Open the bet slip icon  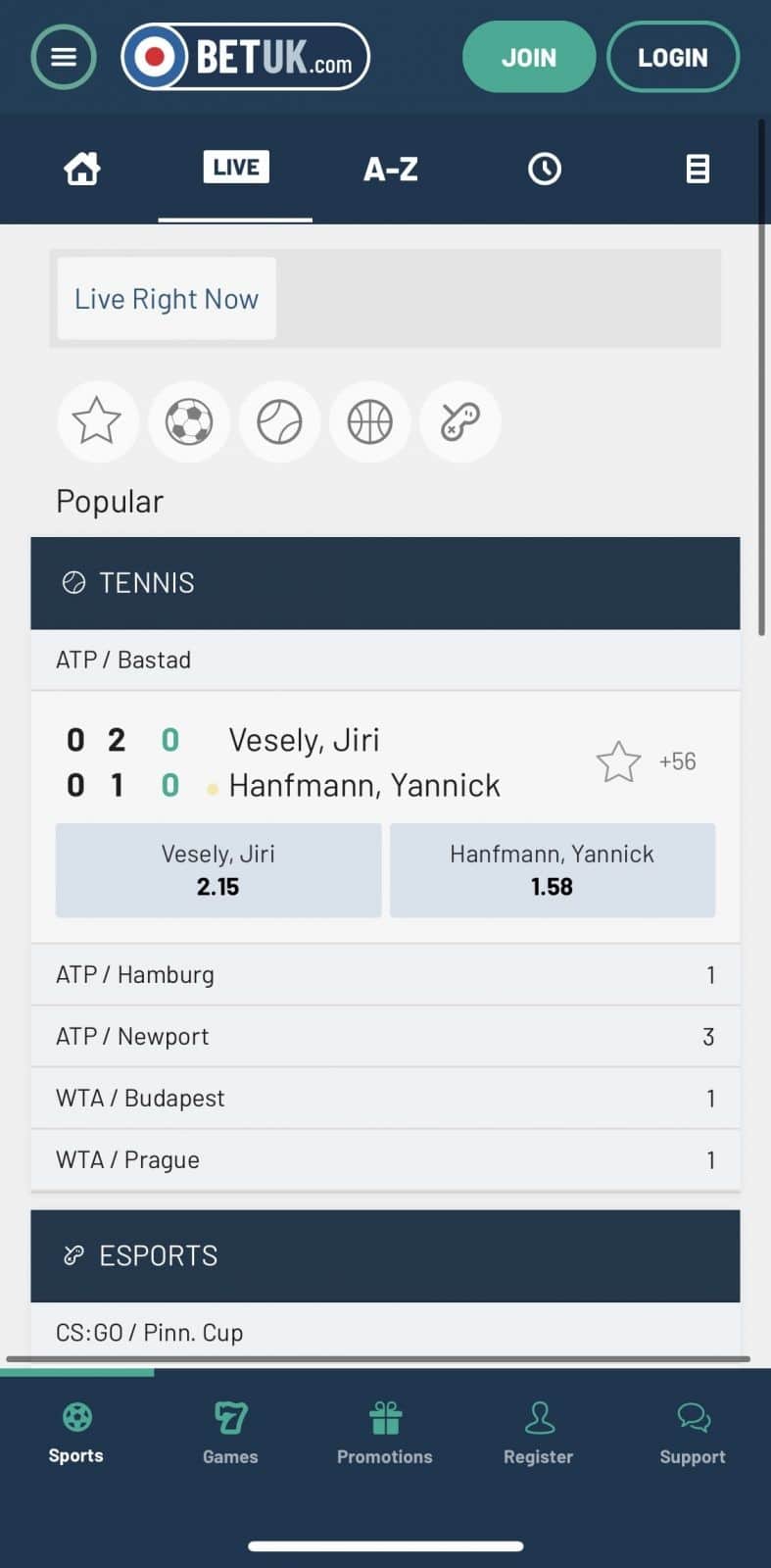[x=698, y=169]
